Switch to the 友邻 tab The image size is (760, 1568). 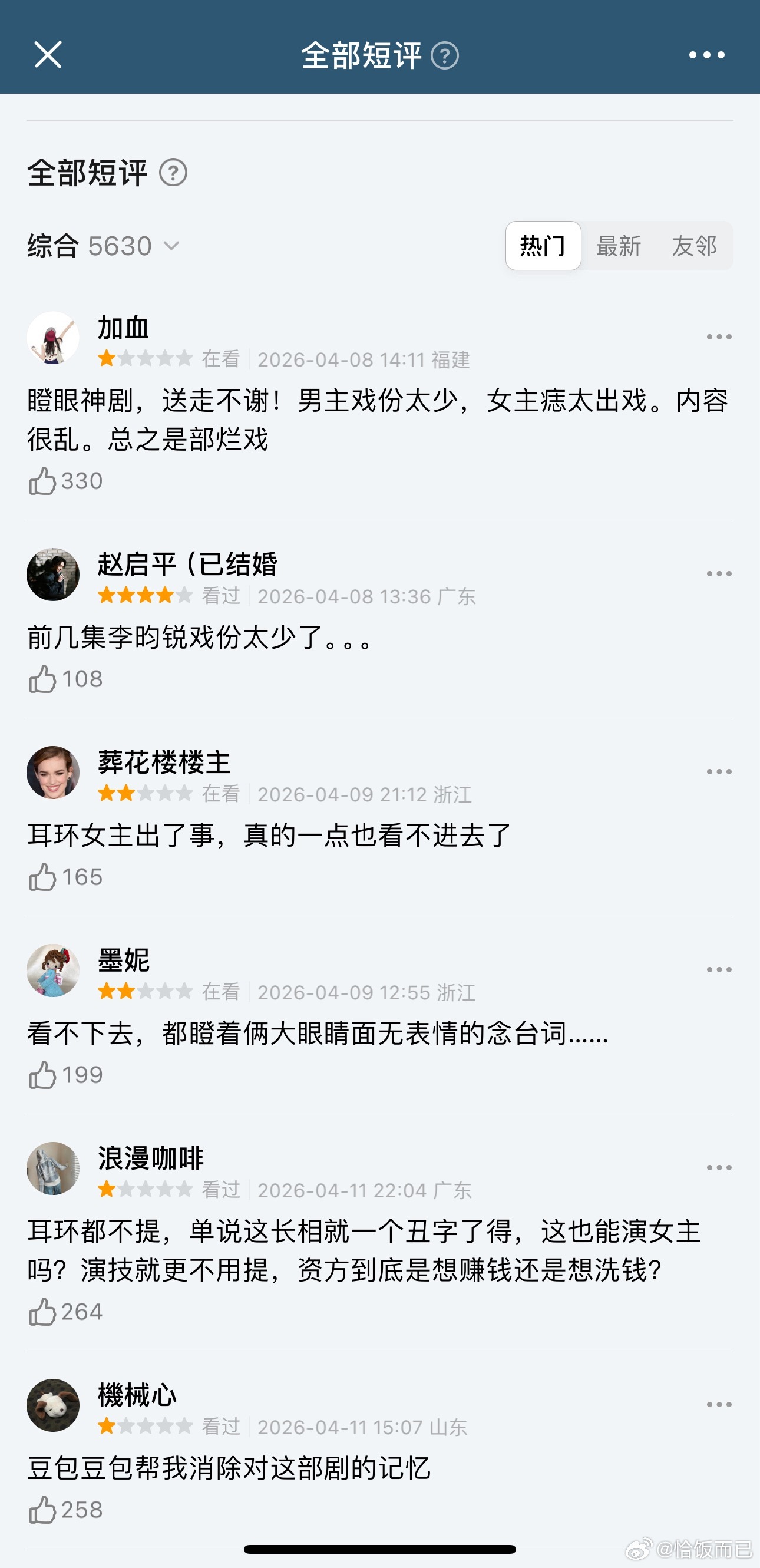click(x=695, y=246)
